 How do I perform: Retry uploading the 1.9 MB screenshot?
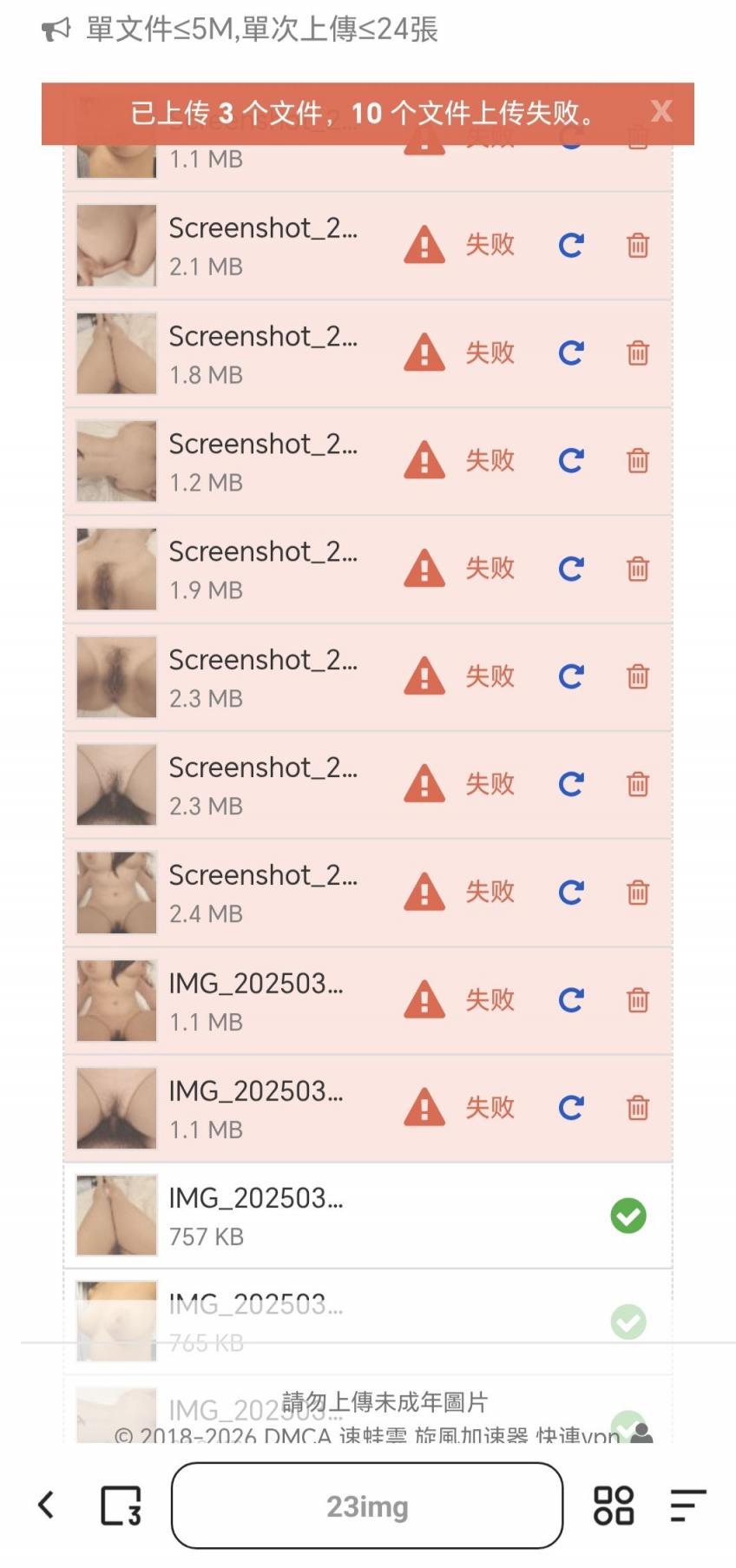point(571,570)
